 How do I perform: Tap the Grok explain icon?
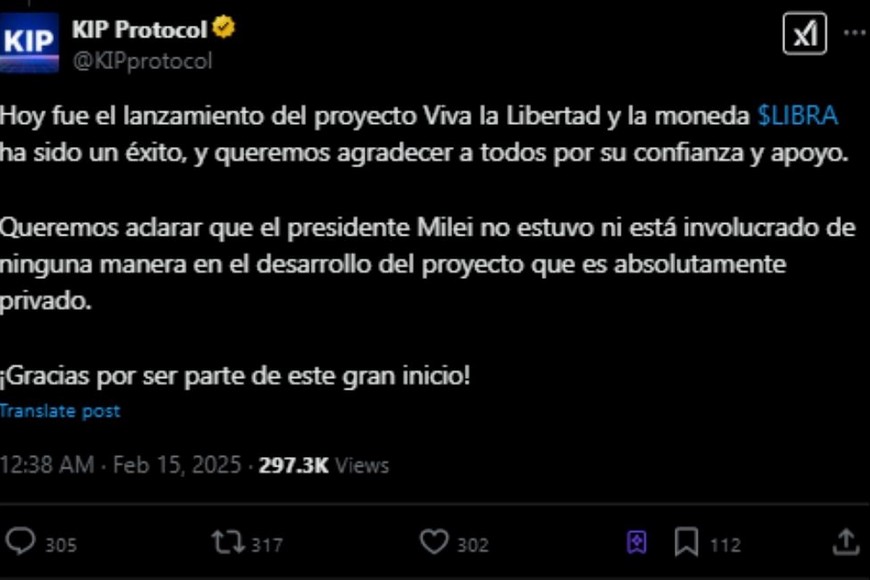tap(804, 34)
